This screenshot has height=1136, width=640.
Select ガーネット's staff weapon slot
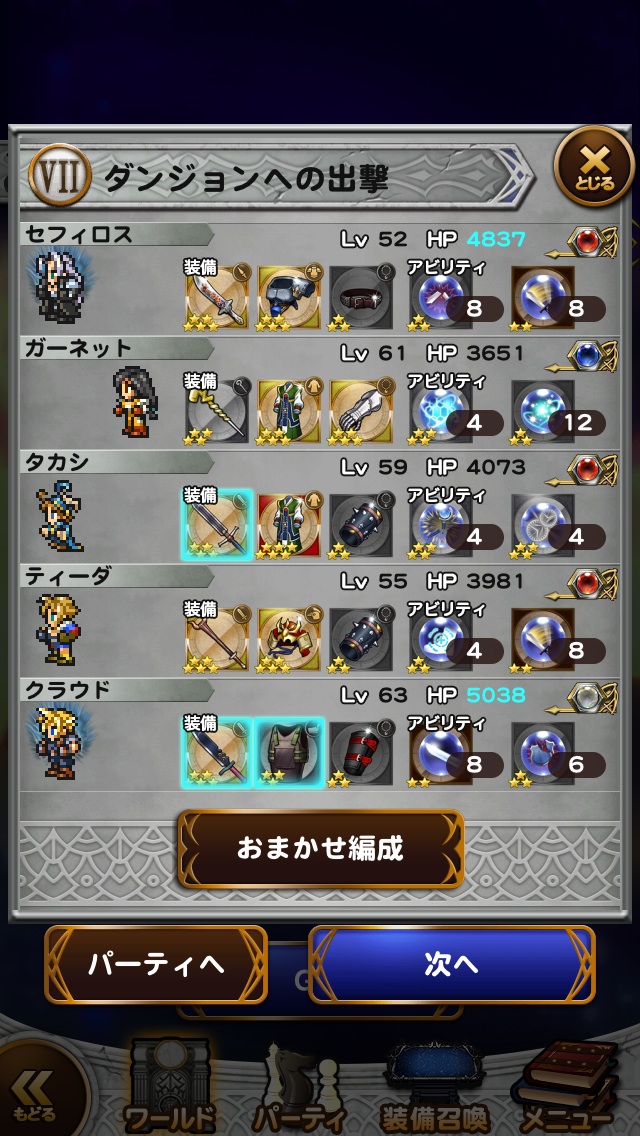coord(217,411)
